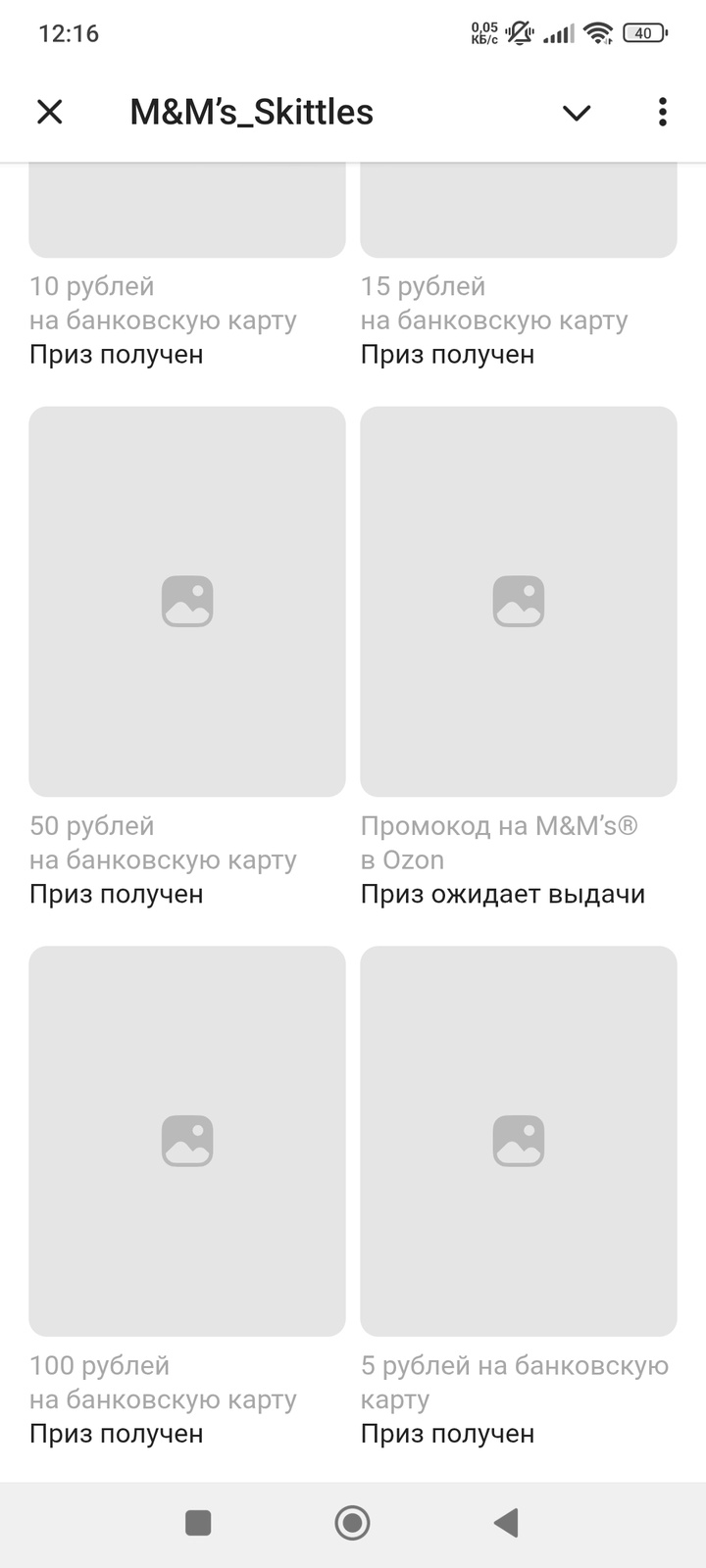Open the three-dot overflow menu
Image resolution: width=706 pixels, height=1568 pixels.
coord(663,113)
